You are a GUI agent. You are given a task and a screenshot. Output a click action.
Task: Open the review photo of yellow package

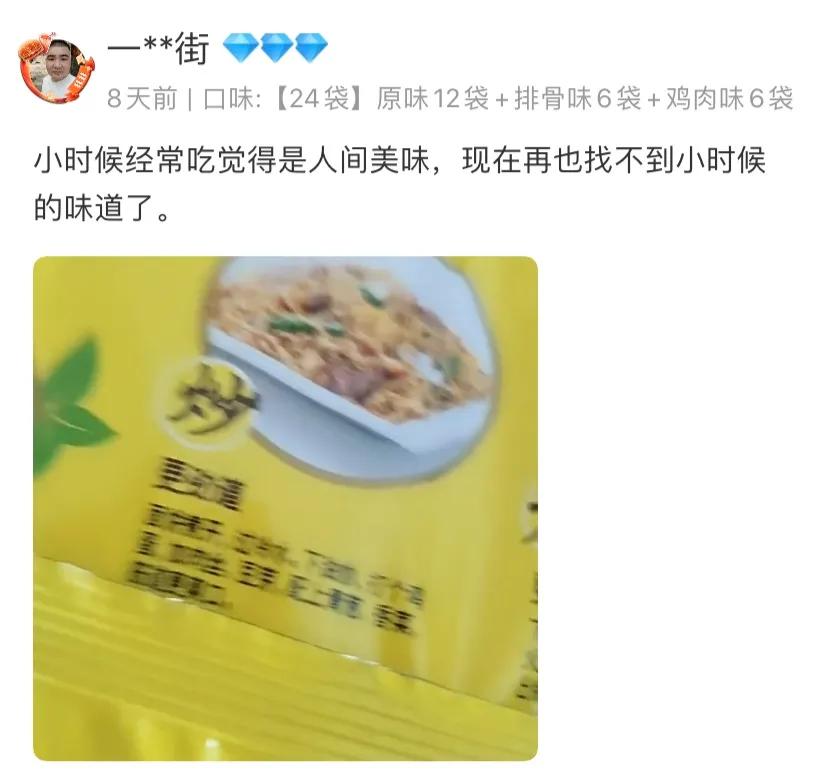[x=285, y=508]
